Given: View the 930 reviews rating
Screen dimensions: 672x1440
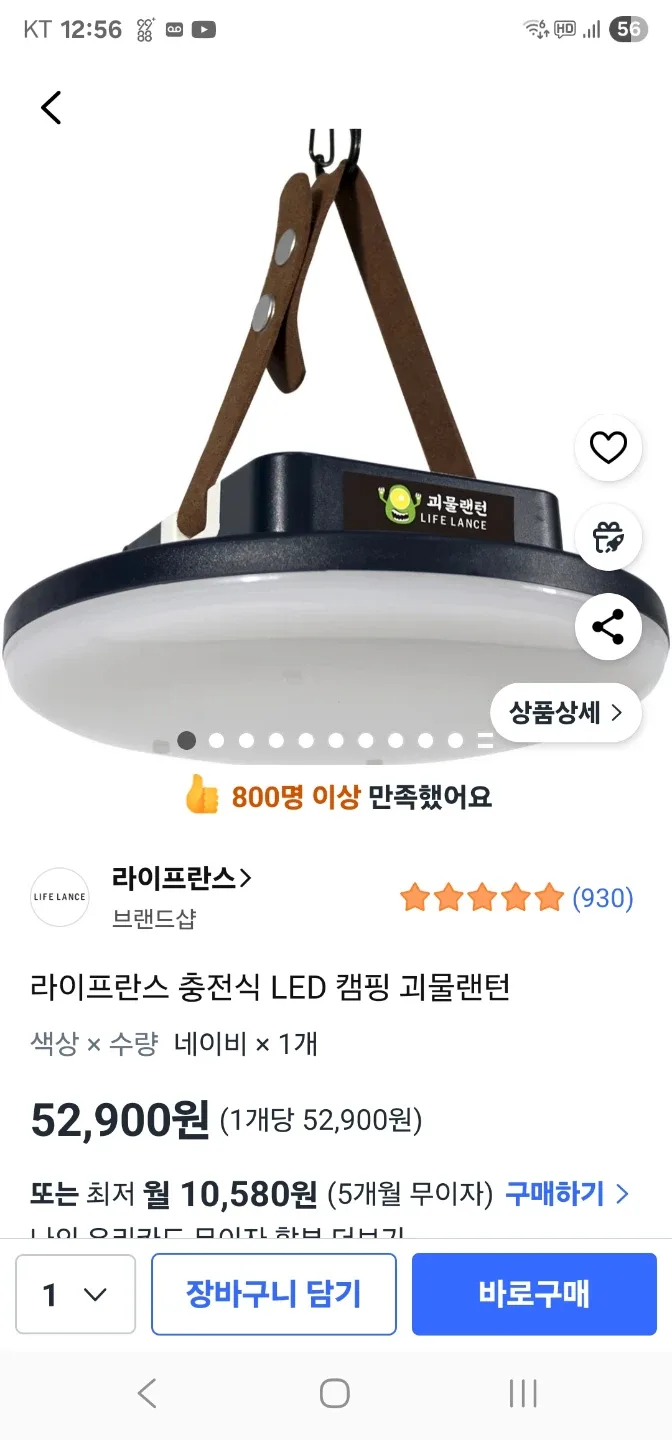Looking at the screenshot, I should 516,898.
